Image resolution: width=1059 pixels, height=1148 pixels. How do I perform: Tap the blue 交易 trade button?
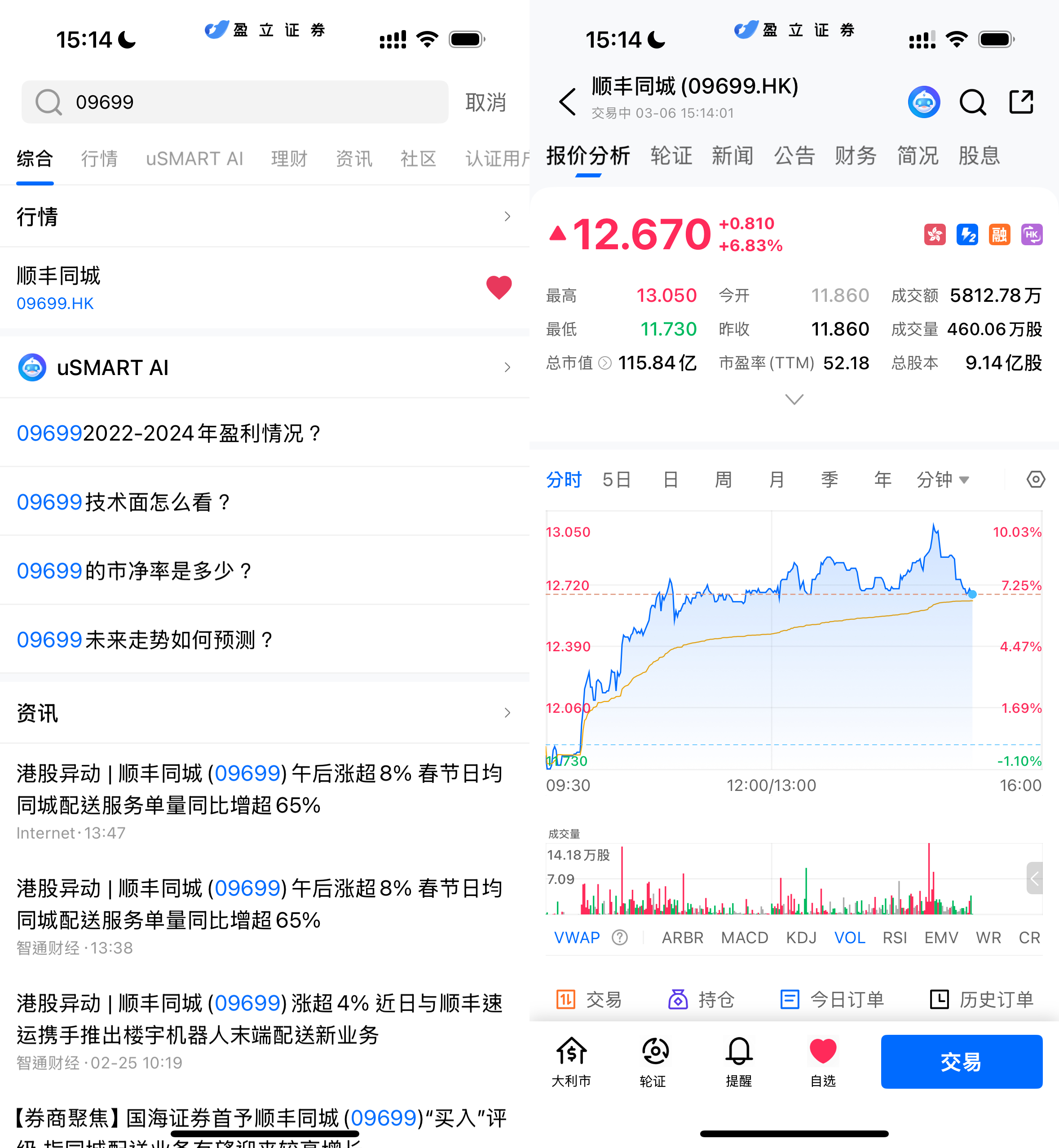click(961, 1061)
